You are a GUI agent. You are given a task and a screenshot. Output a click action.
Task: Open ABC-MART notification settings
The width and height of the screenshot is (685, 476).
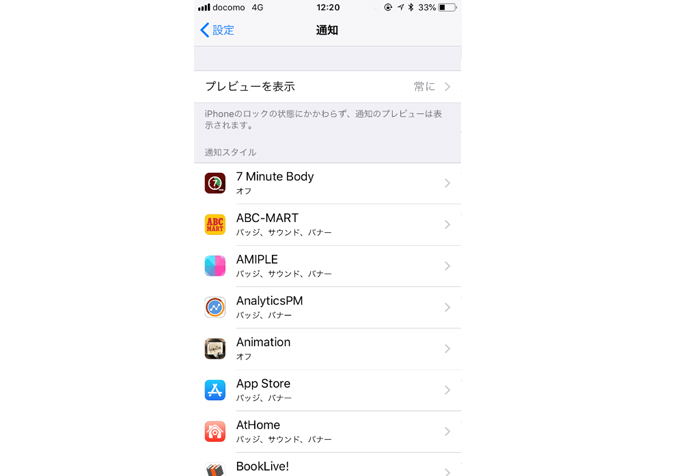pyautogui.click(x=327, y=225)
